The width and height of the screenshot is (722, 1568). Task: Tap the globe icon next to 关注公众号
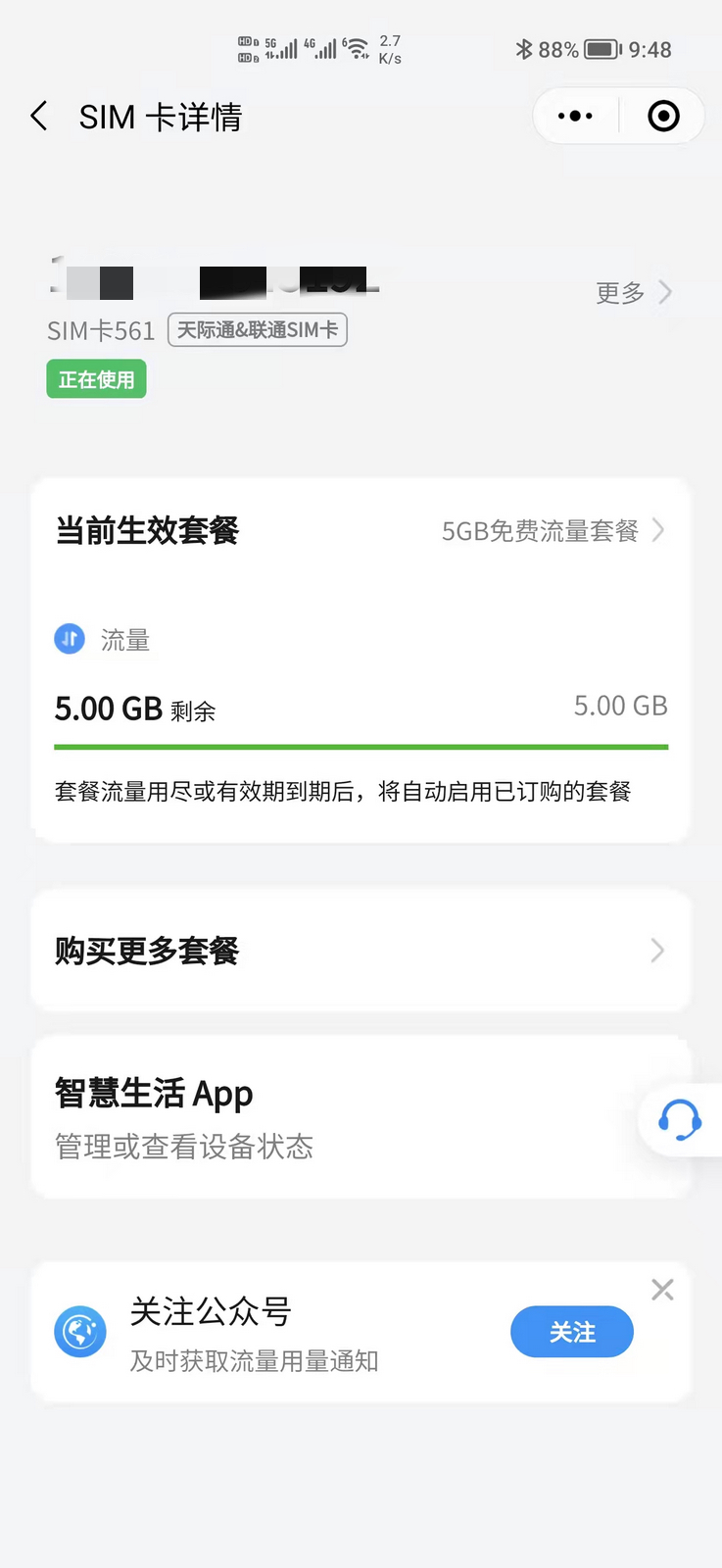[79, 1331]
